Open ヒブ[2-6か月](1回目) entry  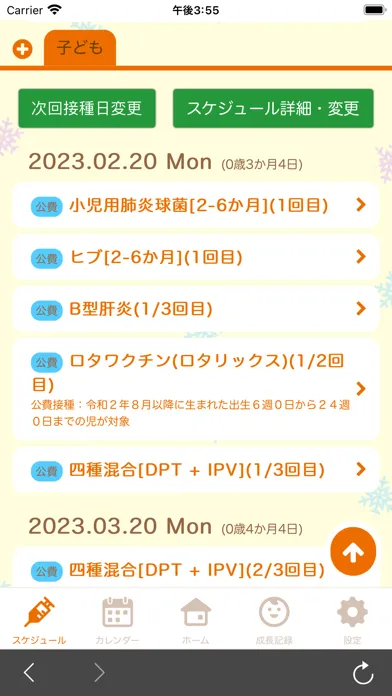(196, 257)
